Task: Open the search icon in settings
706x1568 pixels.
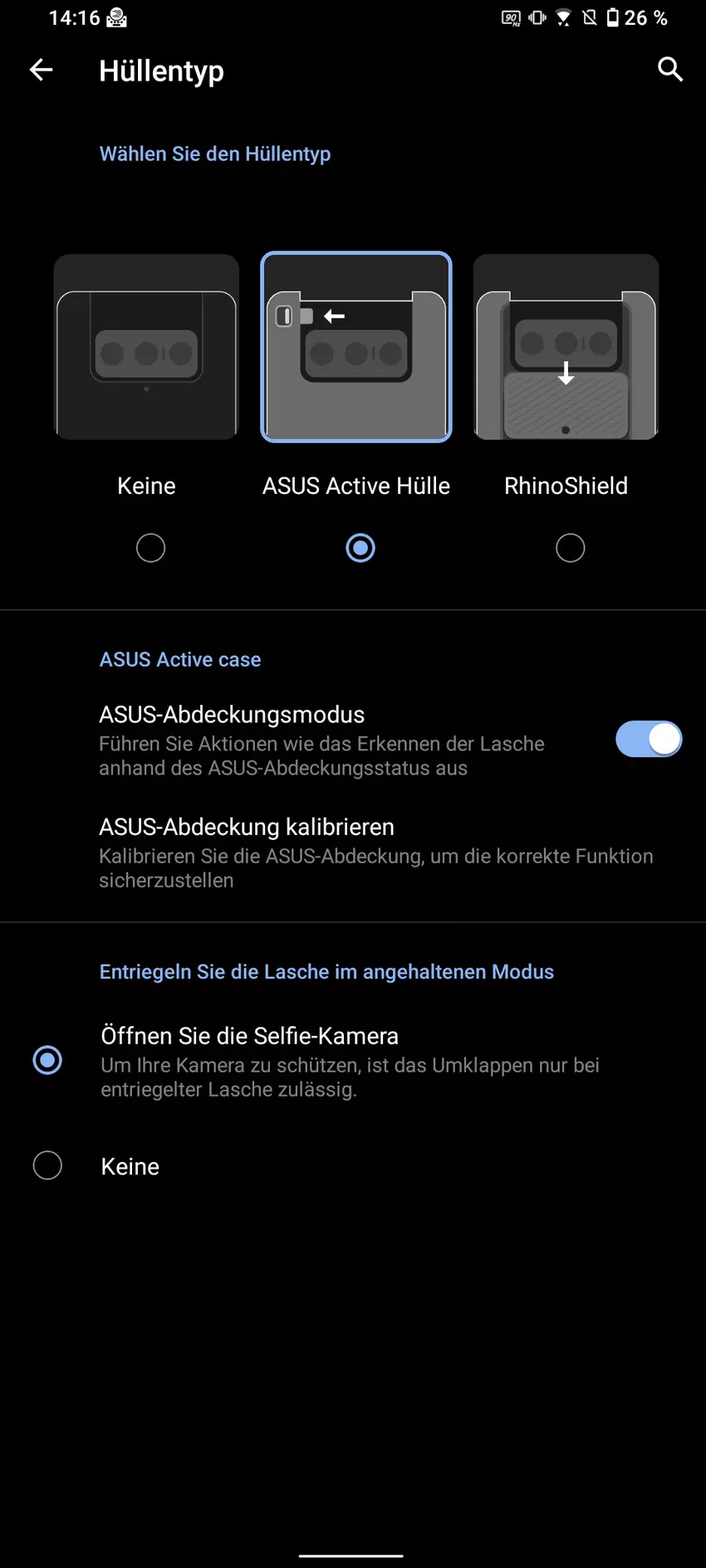Action: 669,70
